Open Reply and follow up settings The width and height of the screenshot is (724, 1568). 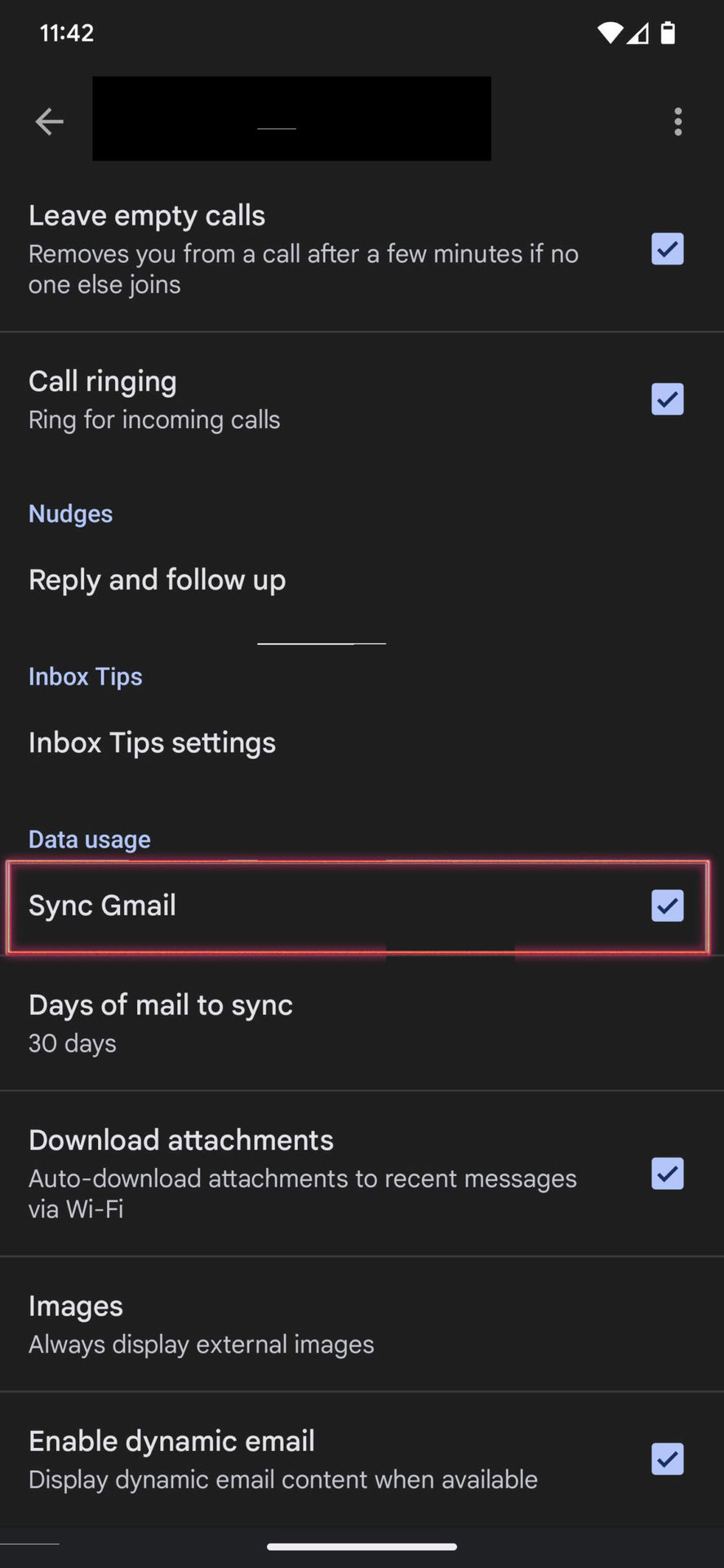tap(362, 580)
